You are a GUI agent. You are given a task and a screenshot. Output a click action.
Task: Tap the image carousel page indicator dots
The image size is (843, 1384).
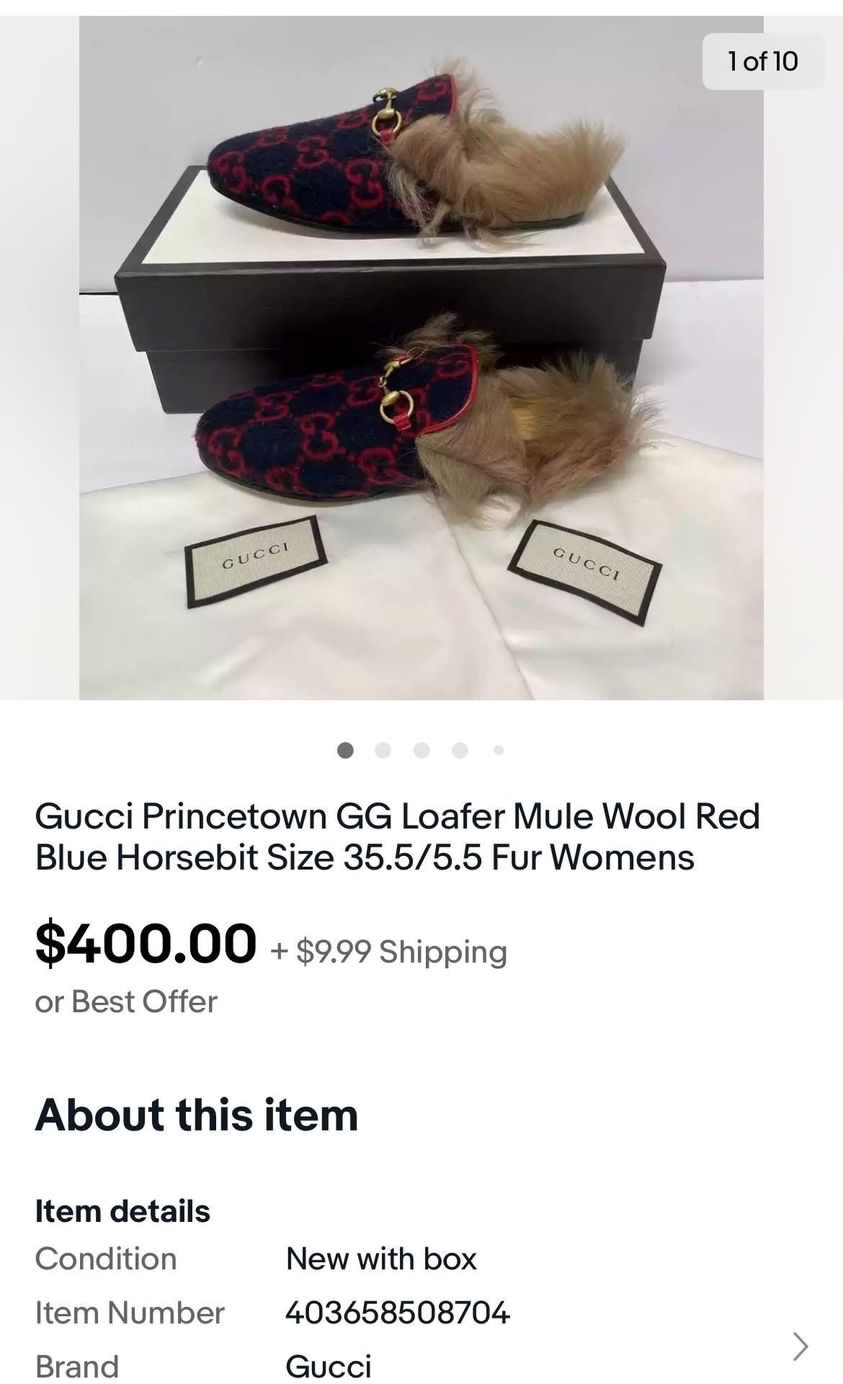click(x=421, y=750)
